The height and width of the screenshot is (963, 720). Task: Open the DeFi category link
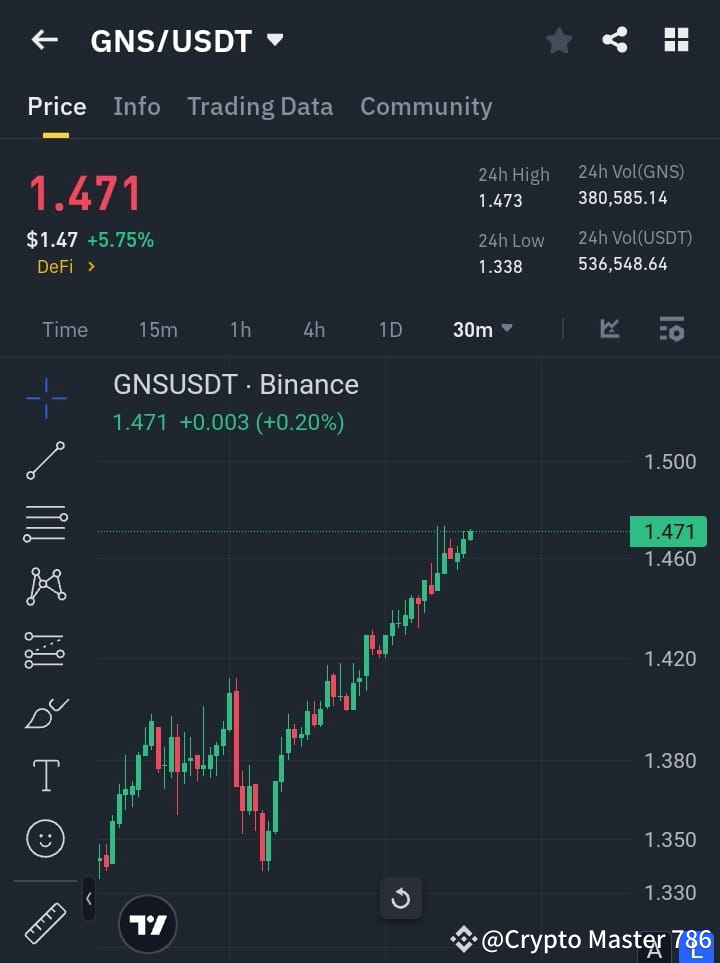point(65,267)
